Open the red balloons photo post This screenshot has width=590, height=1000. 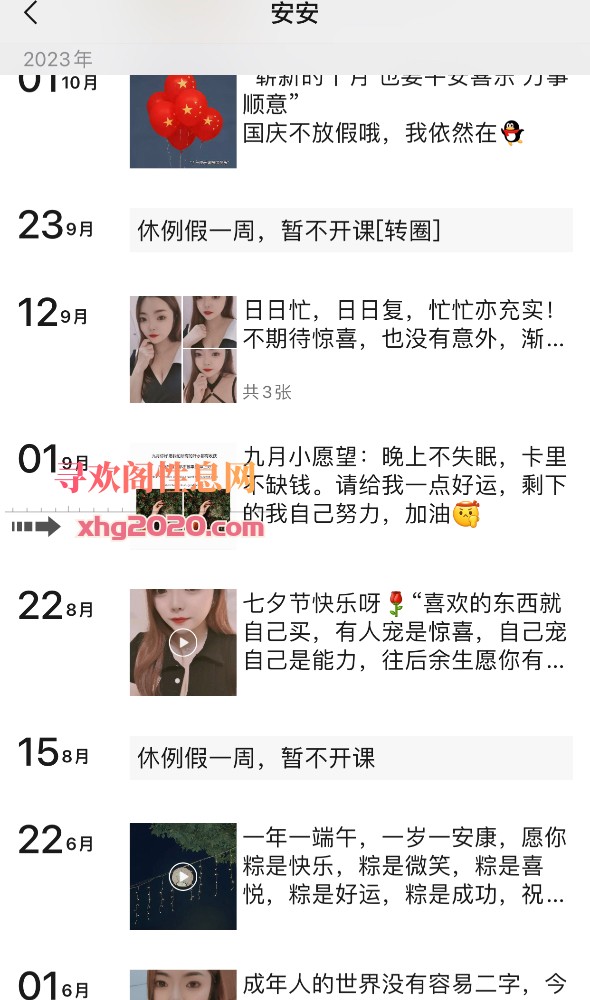coord(183,121)
